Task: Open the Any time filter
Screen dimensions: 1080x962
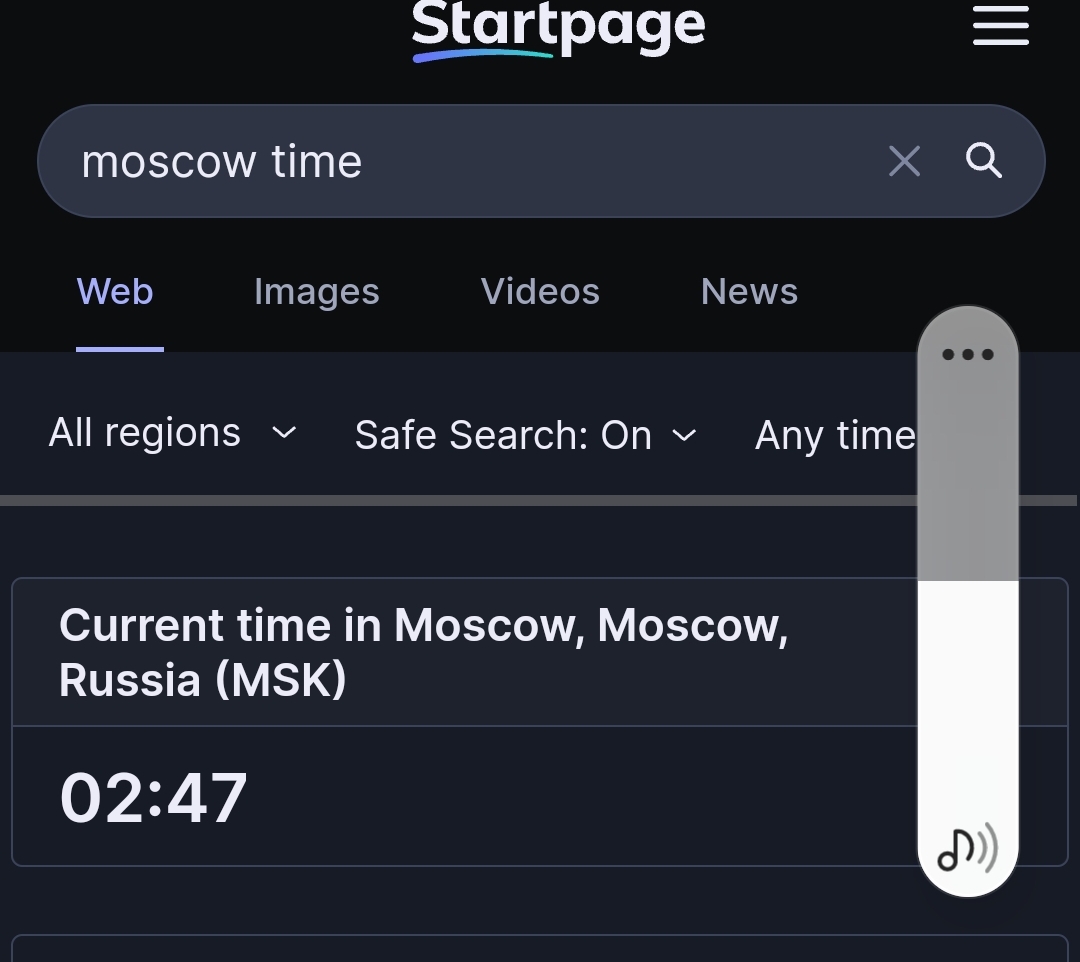Action: pyautogui.click(x=835, y=436)
